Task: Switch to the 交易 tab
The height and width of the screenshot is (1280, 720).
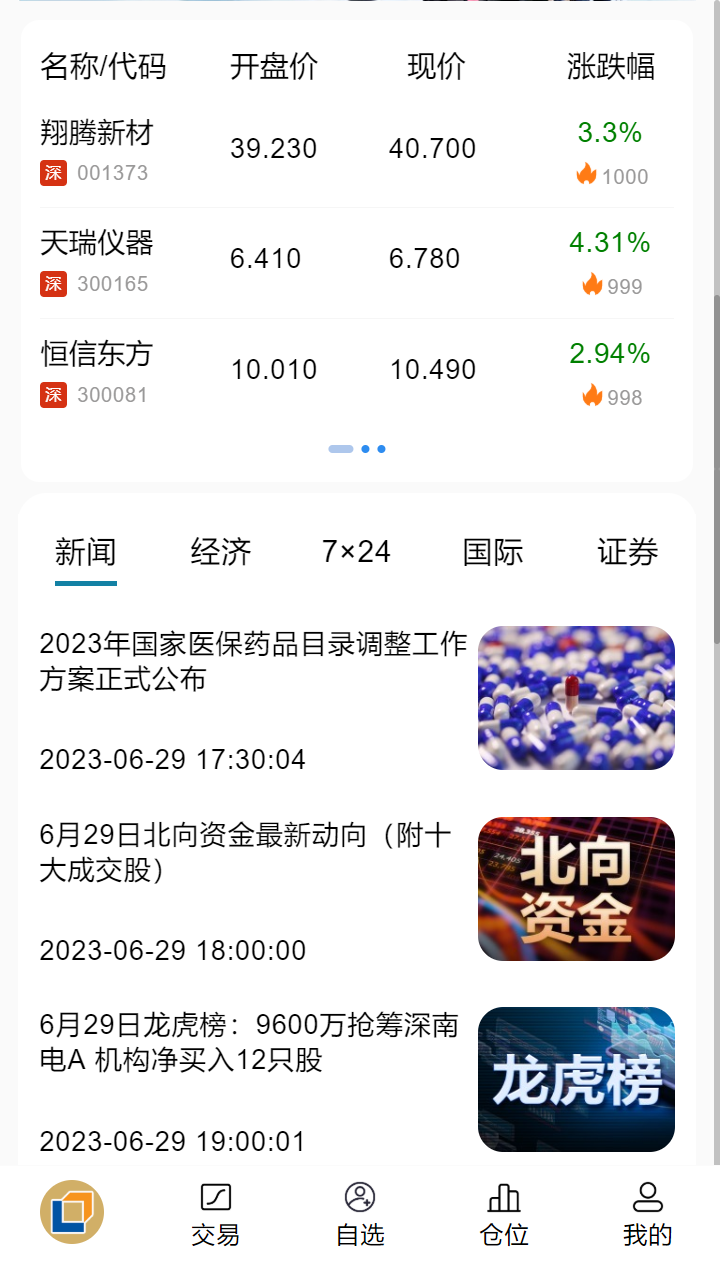Action: [x=216, y=1214]
